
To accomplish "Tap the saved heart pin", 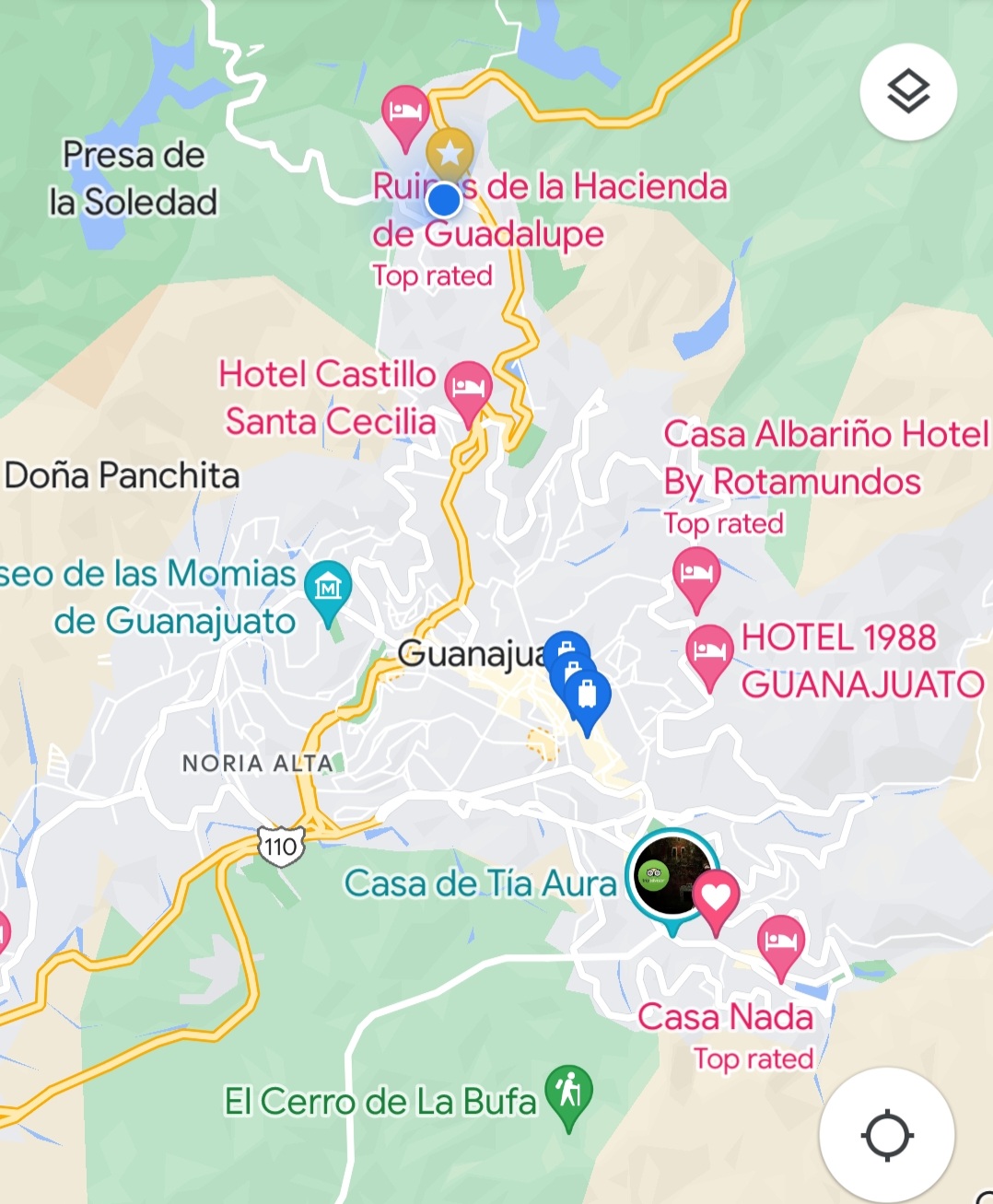I will pos(716,896).
